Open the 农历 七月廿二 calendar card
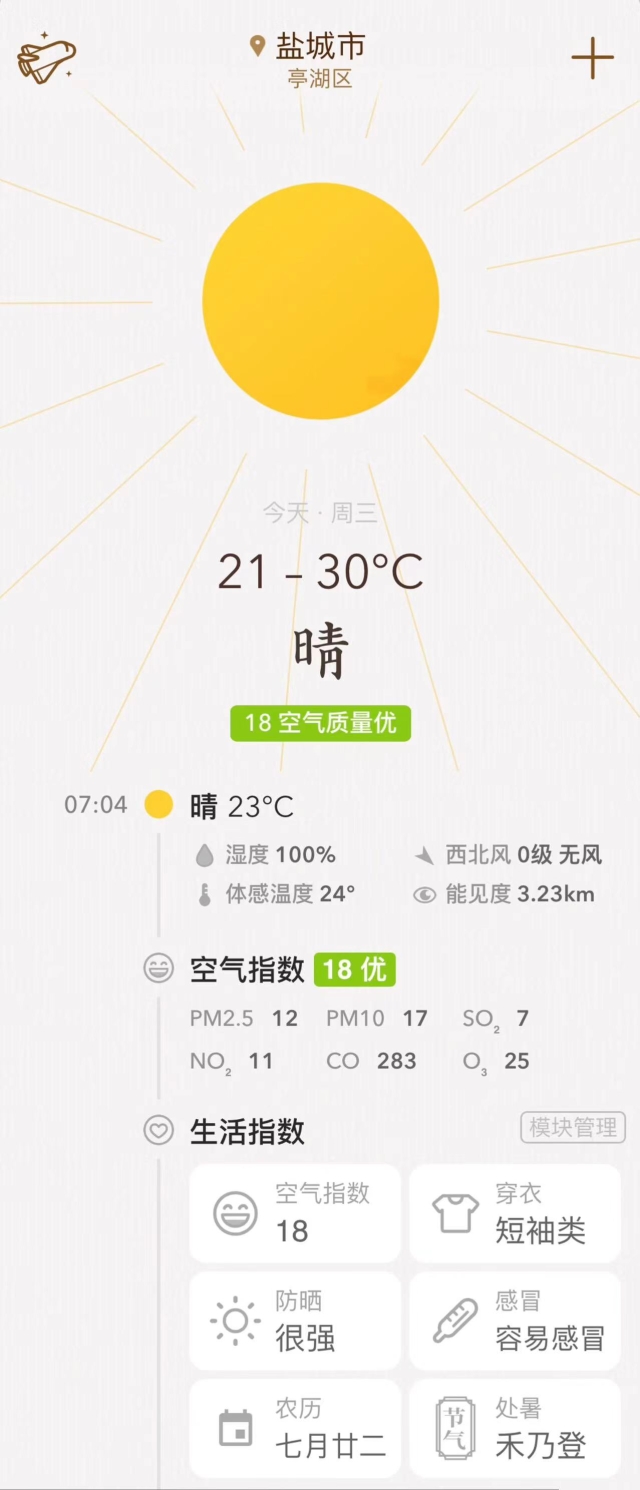 [x=295, y=1428]
